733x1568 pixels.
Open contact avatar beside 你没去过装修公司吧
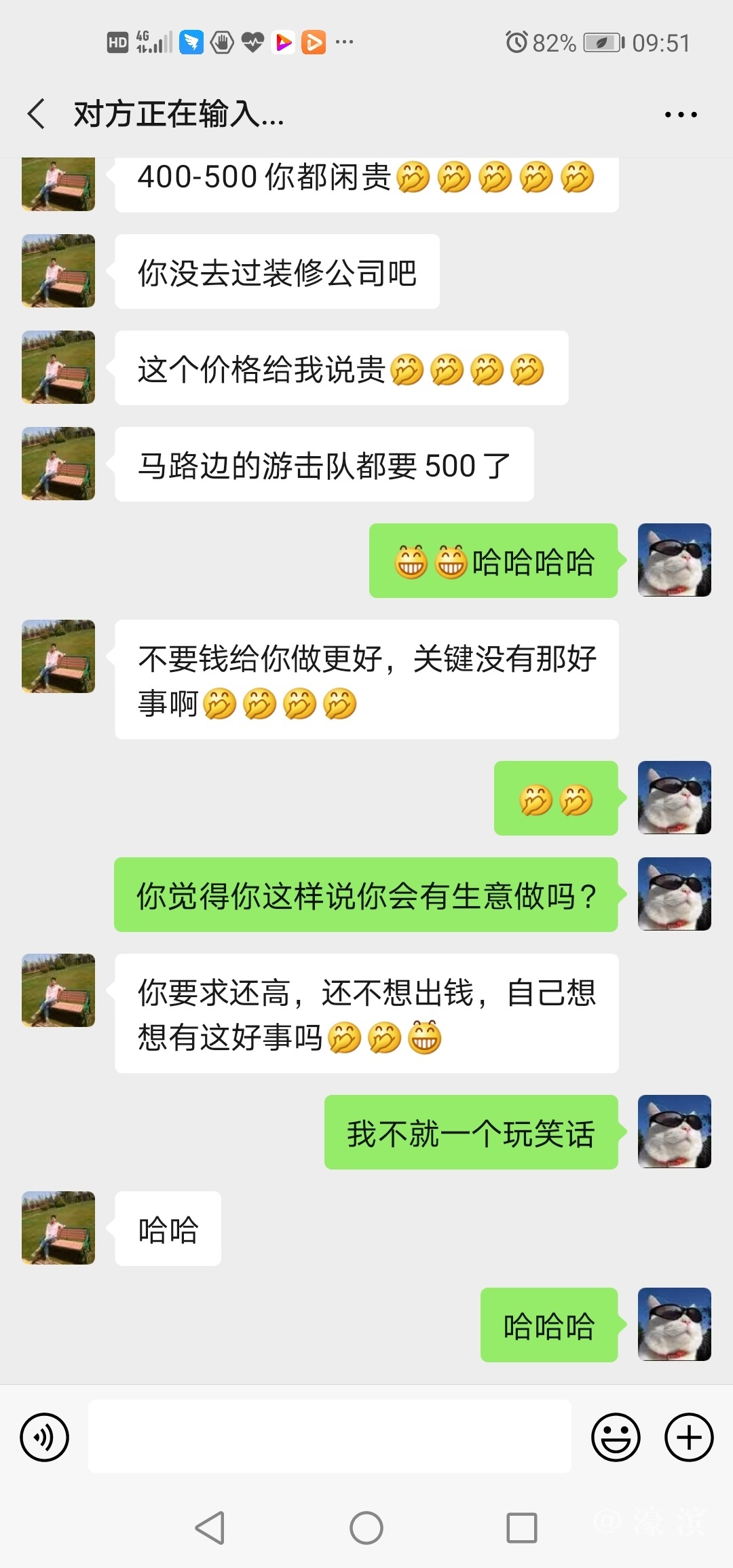pos(58,272)
